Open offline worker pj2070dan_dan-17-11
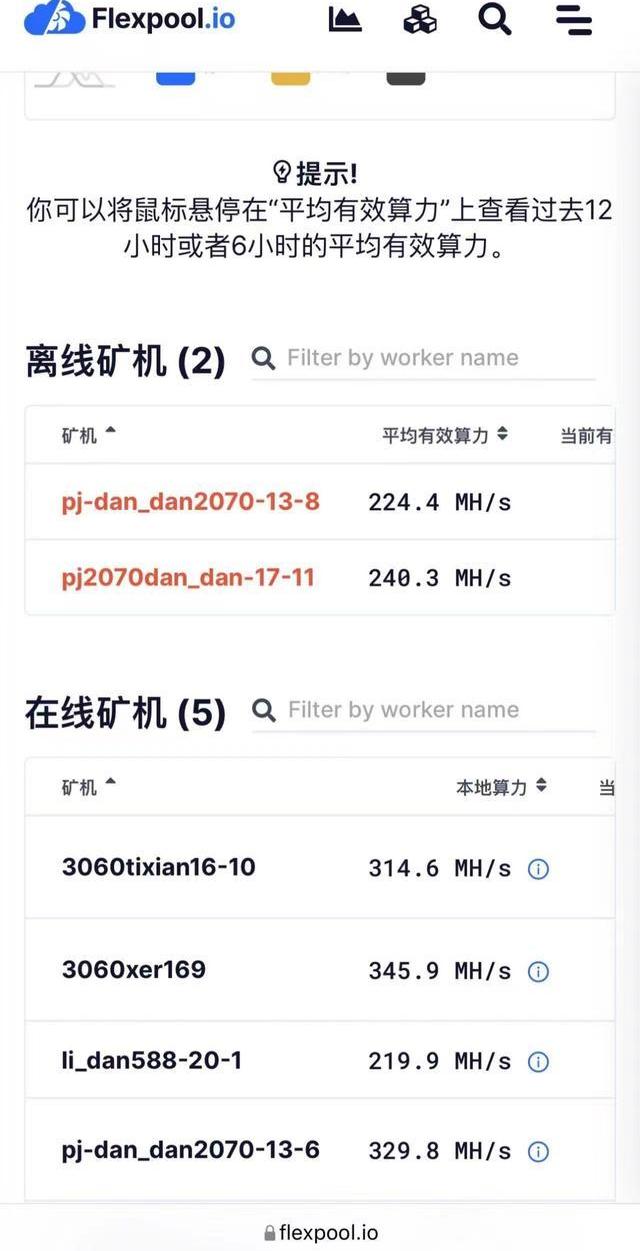 coord(188,577)
